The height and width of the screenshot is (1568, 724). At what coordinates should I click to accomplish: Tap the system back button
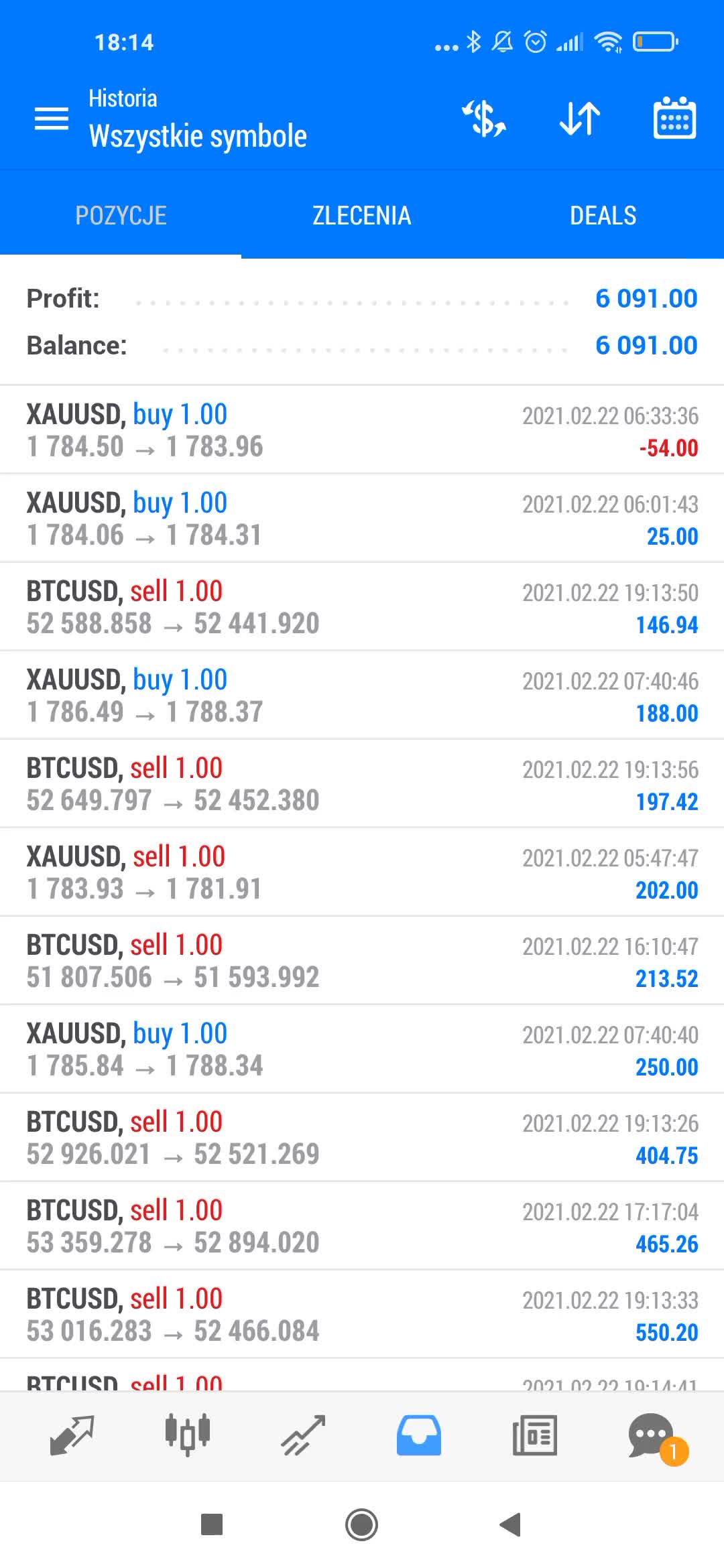point(511,1524)
